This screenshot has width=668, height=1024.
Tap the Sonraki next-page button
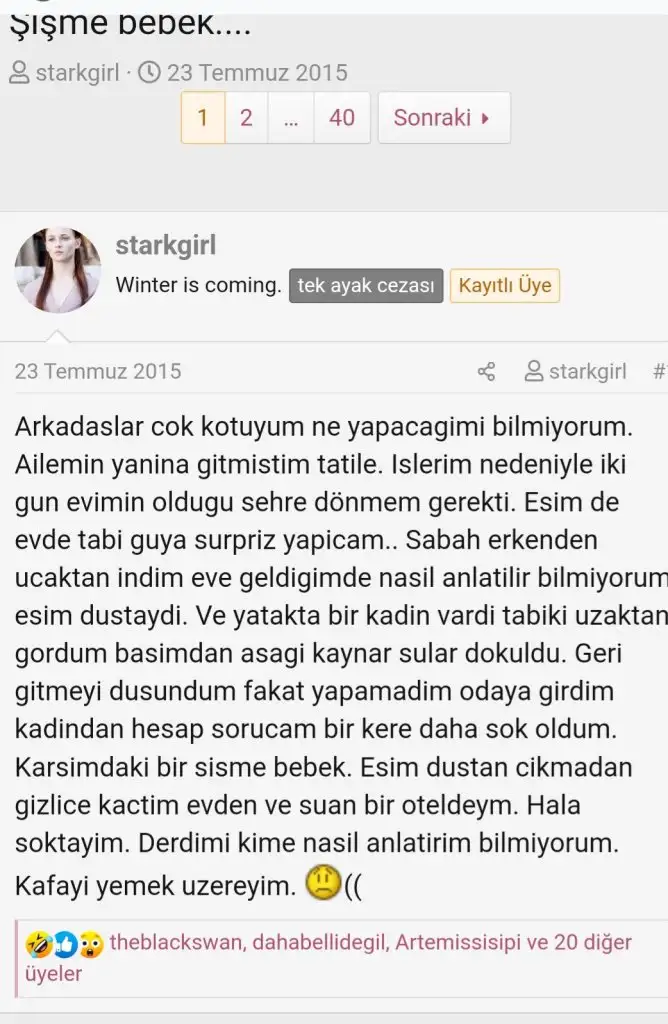443,118
